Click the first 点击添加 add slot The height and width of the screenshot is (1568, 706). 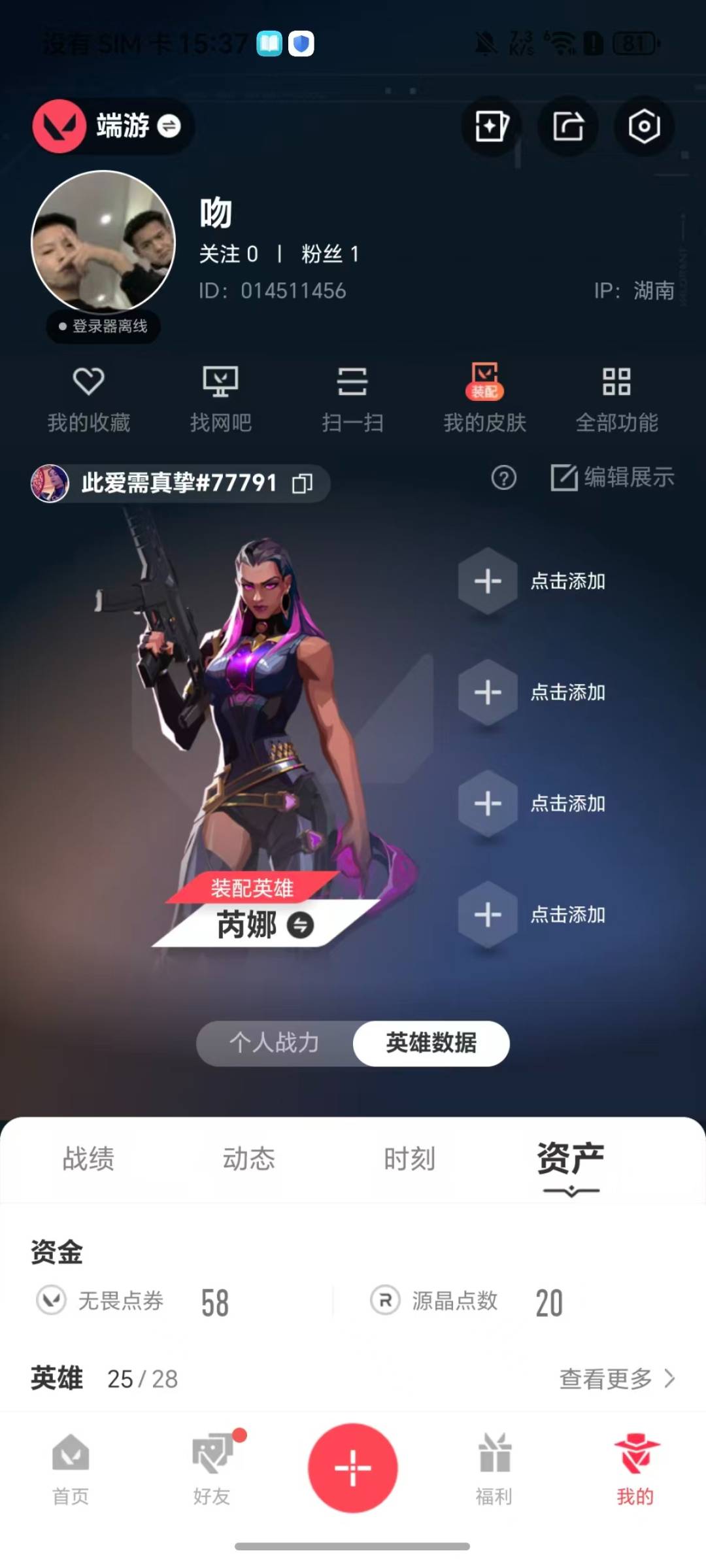click(x=486, y=581)
